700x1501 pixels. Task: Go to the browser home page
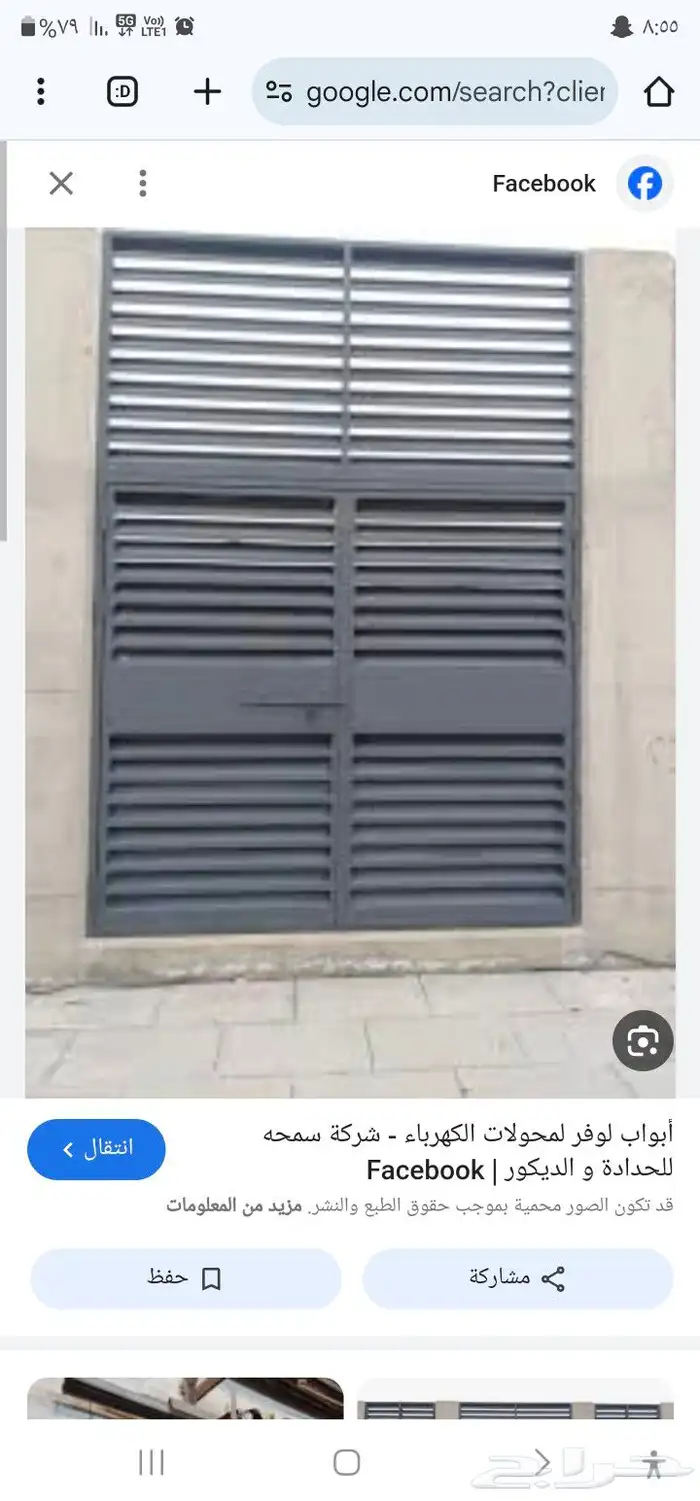point(658,92)
